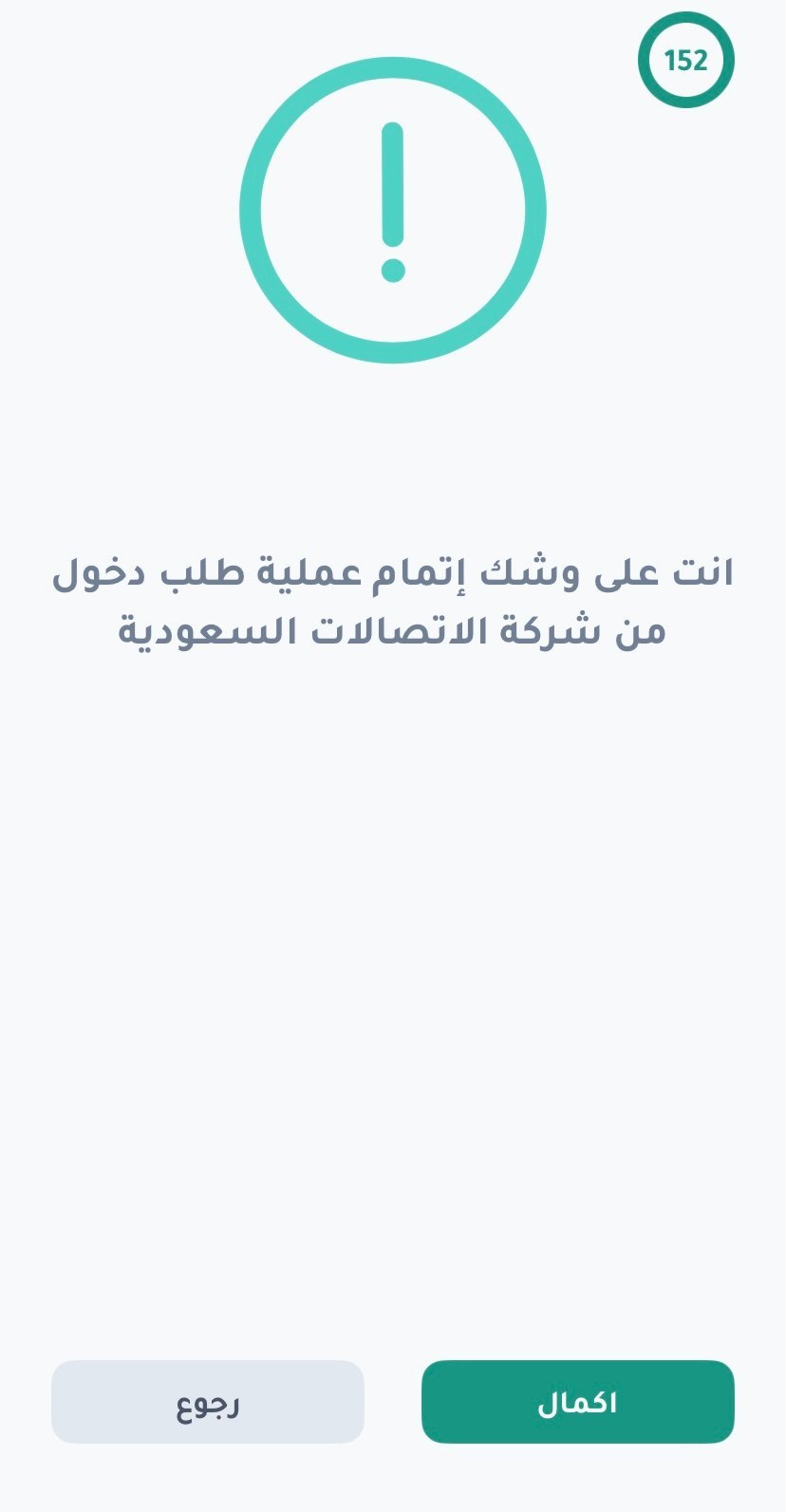
Task: Go back with the رجوع button
Action: (x=208, y=1401)
